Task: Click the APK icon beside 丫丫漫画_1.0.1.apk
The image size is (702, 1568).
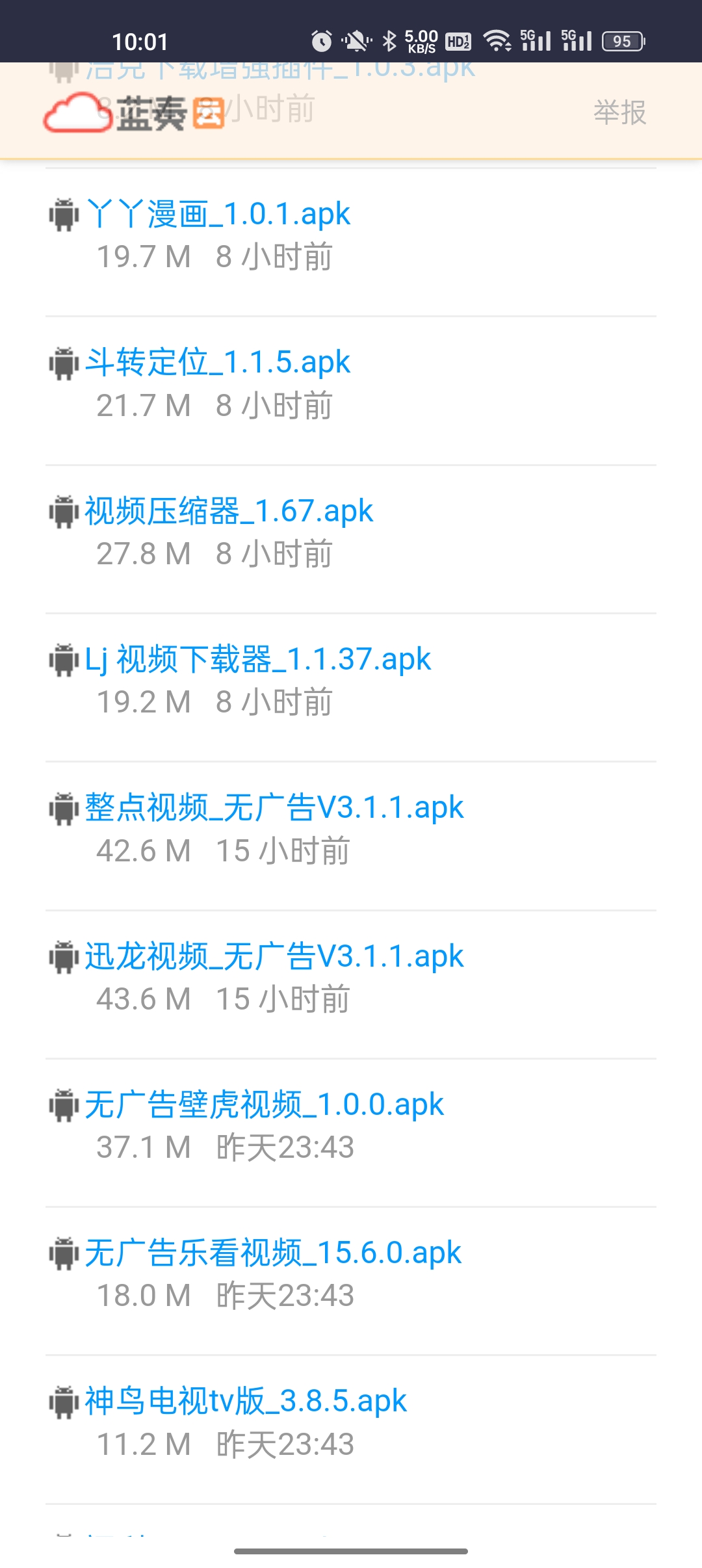Action: (x=64, y=213)
